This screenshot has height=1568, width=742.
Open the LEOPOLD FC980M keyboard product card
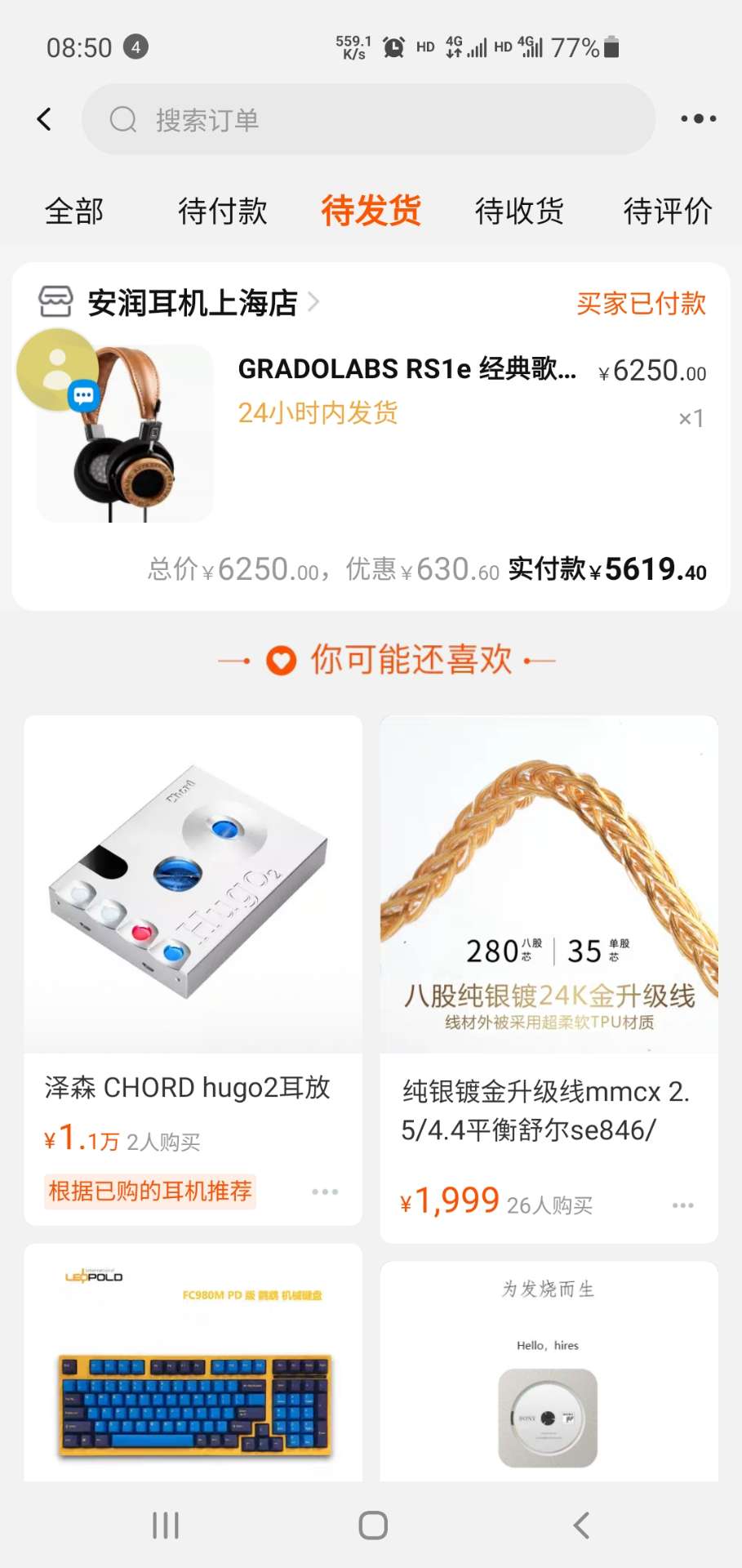coord(193,1362)
